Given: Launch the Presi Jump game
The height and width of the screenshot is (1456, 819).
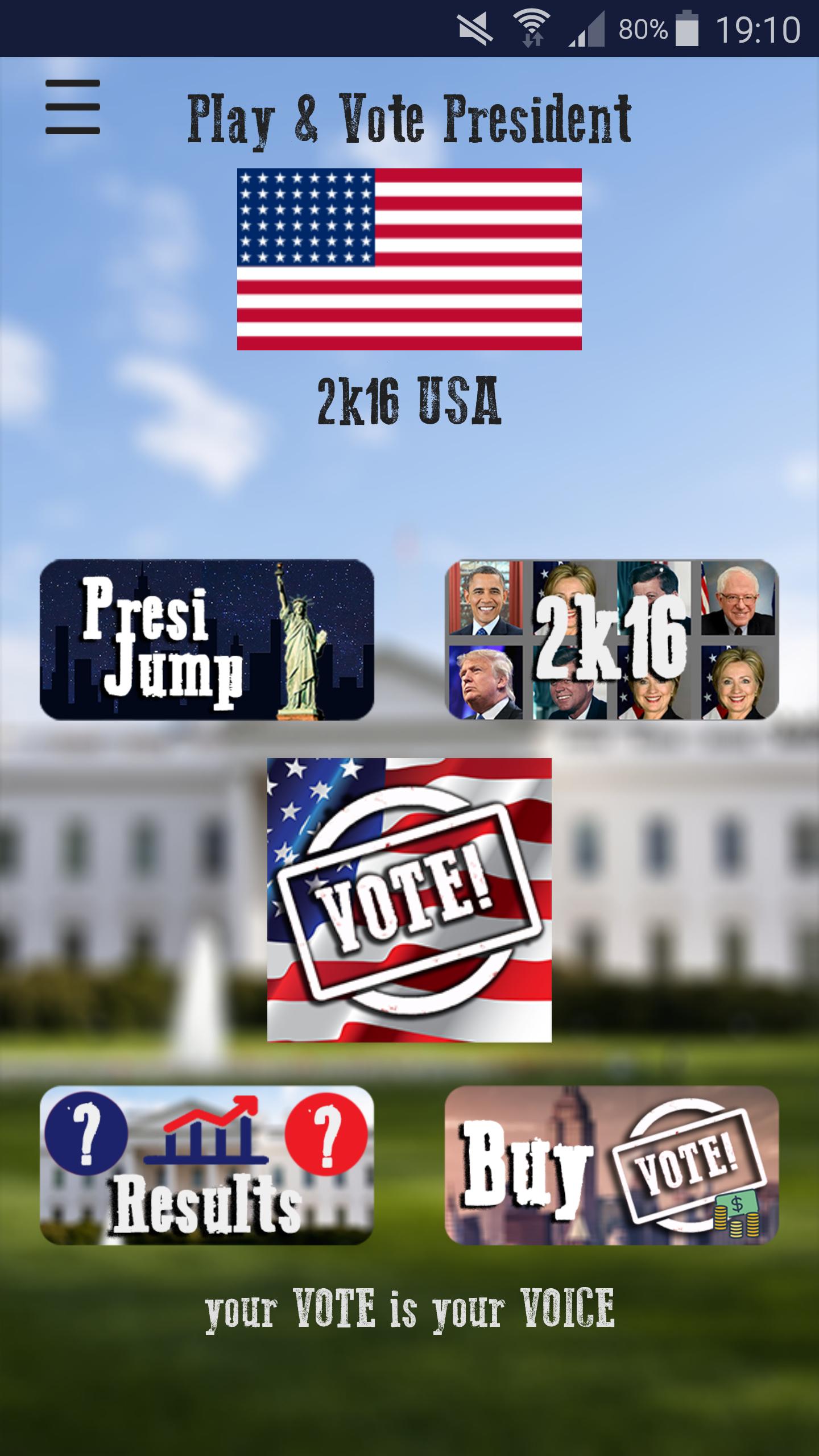Looking at the screenshot, I should 206,640.
